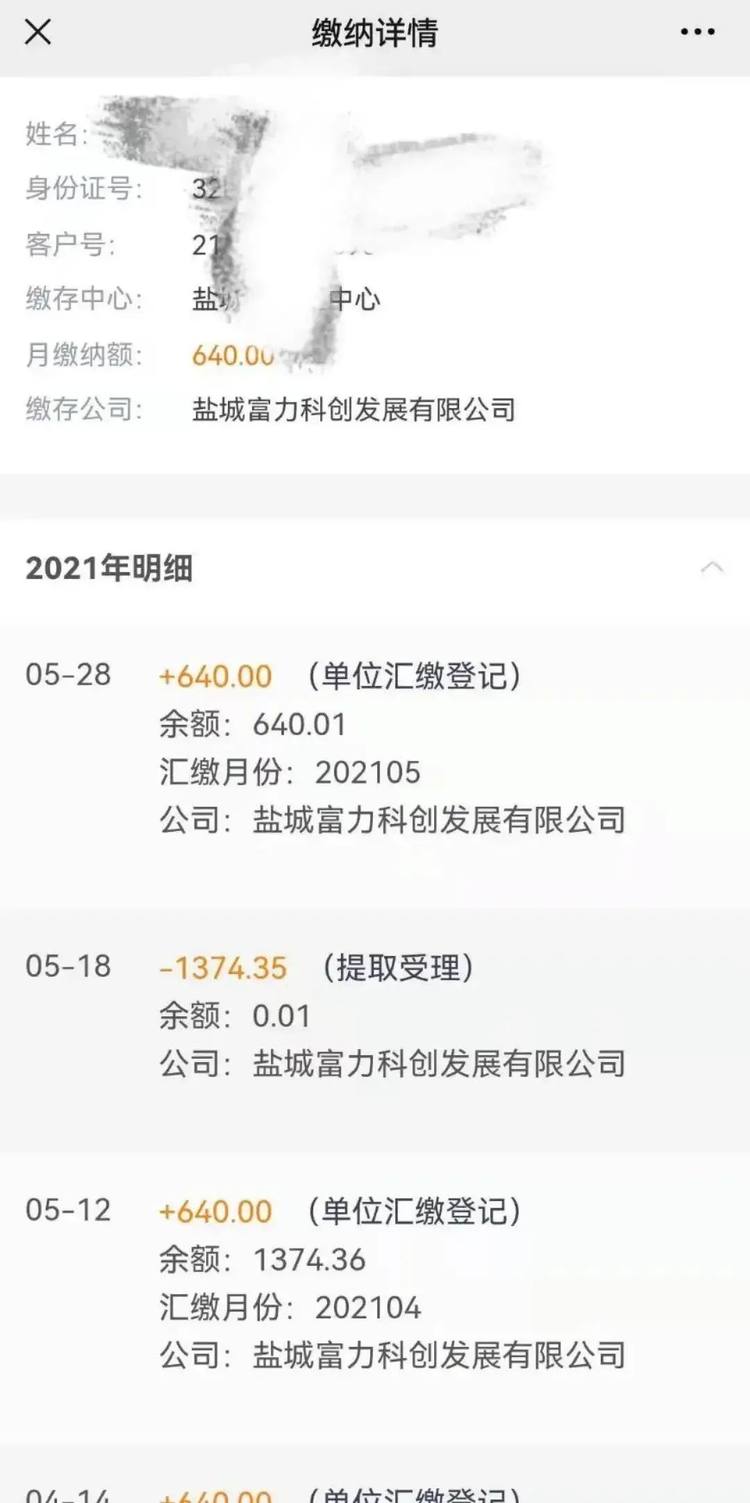Viewport: 750px width, 1503px height.
Task: Collapse the 2021年明细 section
Action: click(x=712, y=567)
